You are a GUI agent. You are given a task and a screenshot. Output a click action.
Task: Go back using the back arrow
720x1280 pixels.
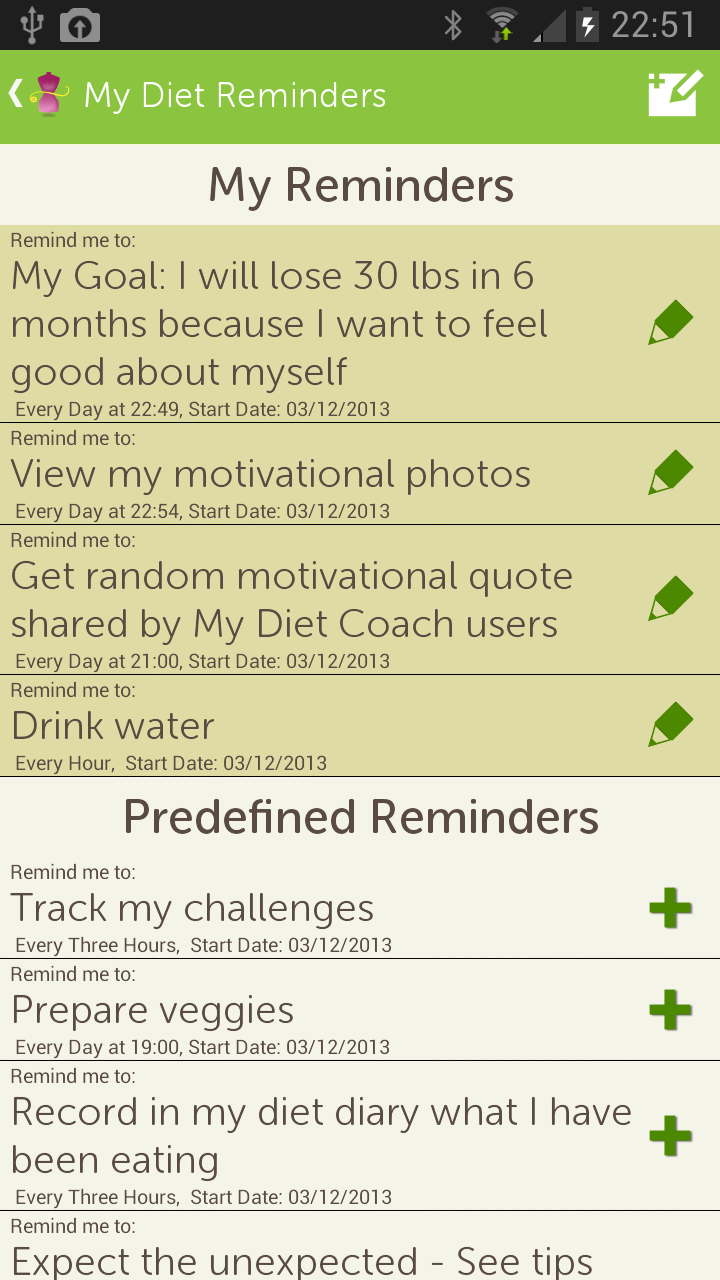coord(14,92)
